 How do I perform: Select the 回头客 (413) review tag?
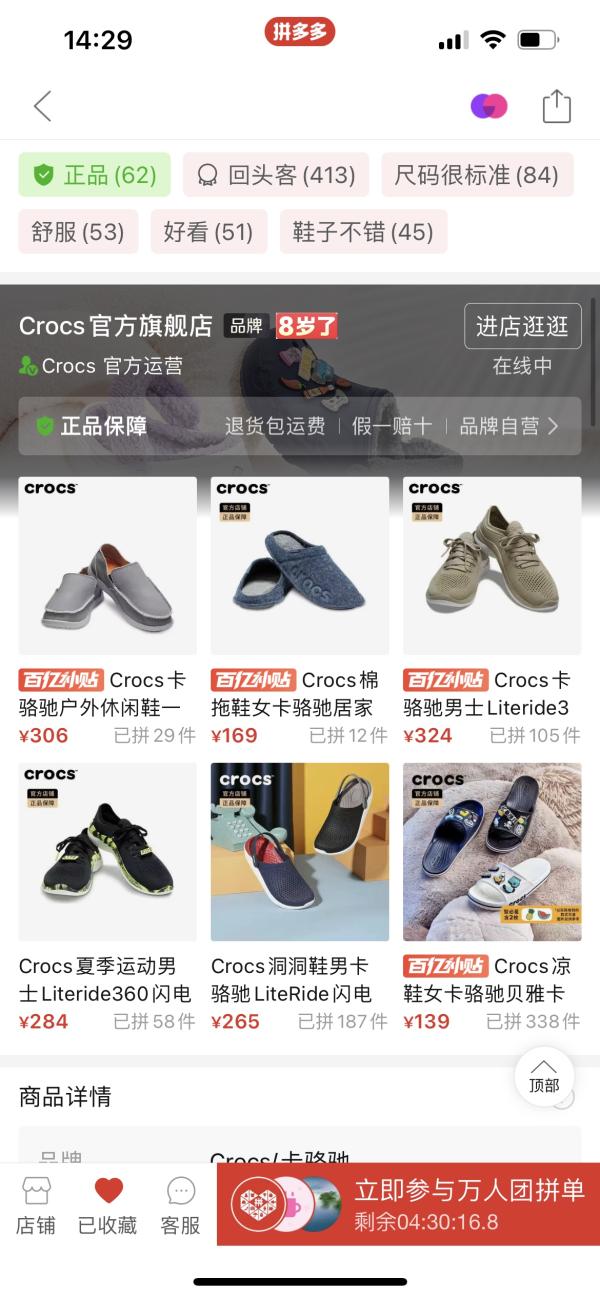pyautogui.click(x=276, y=175)
